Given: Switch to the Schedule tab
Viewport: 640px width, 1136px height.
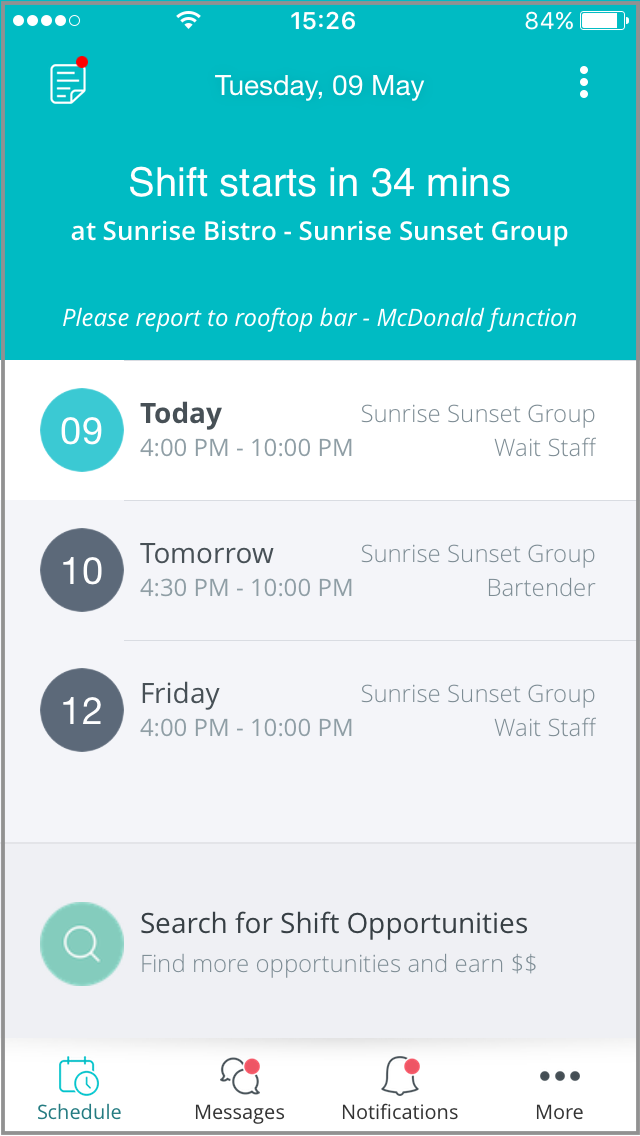Looking at the screenshot, I should [x=79, y=1089].
